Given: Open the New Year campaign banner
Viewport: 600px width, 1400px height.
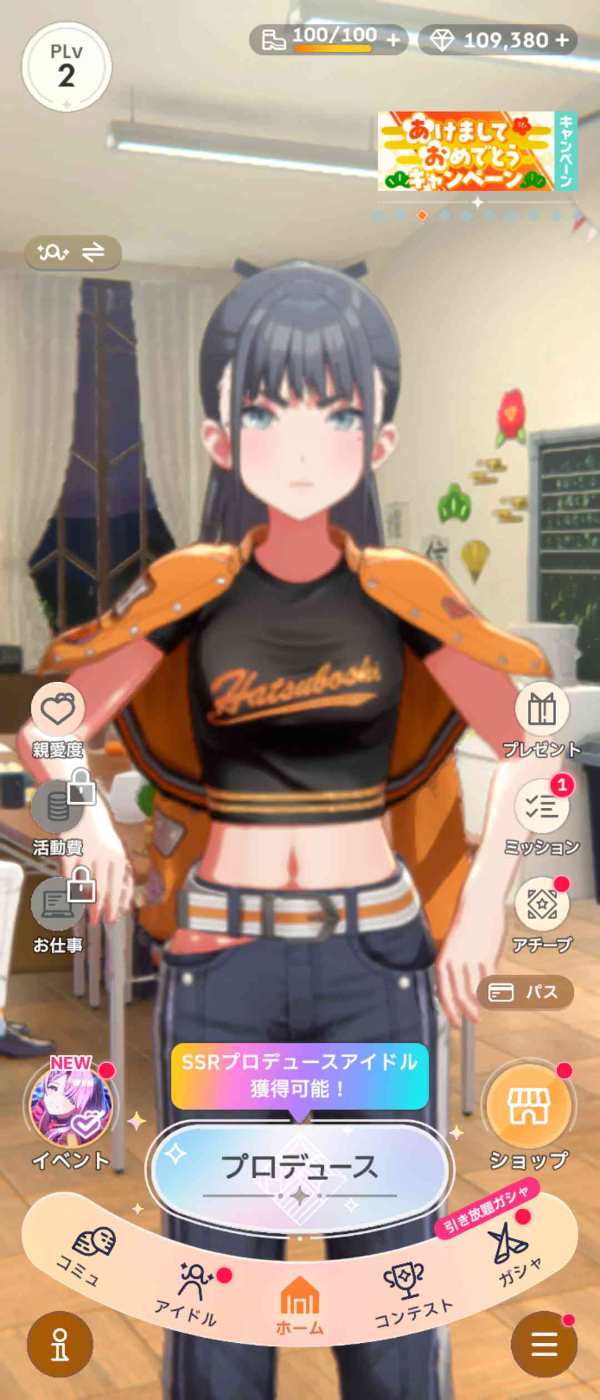Looking at the screenshot, I should pyautogui.click(x=468, y=151).
